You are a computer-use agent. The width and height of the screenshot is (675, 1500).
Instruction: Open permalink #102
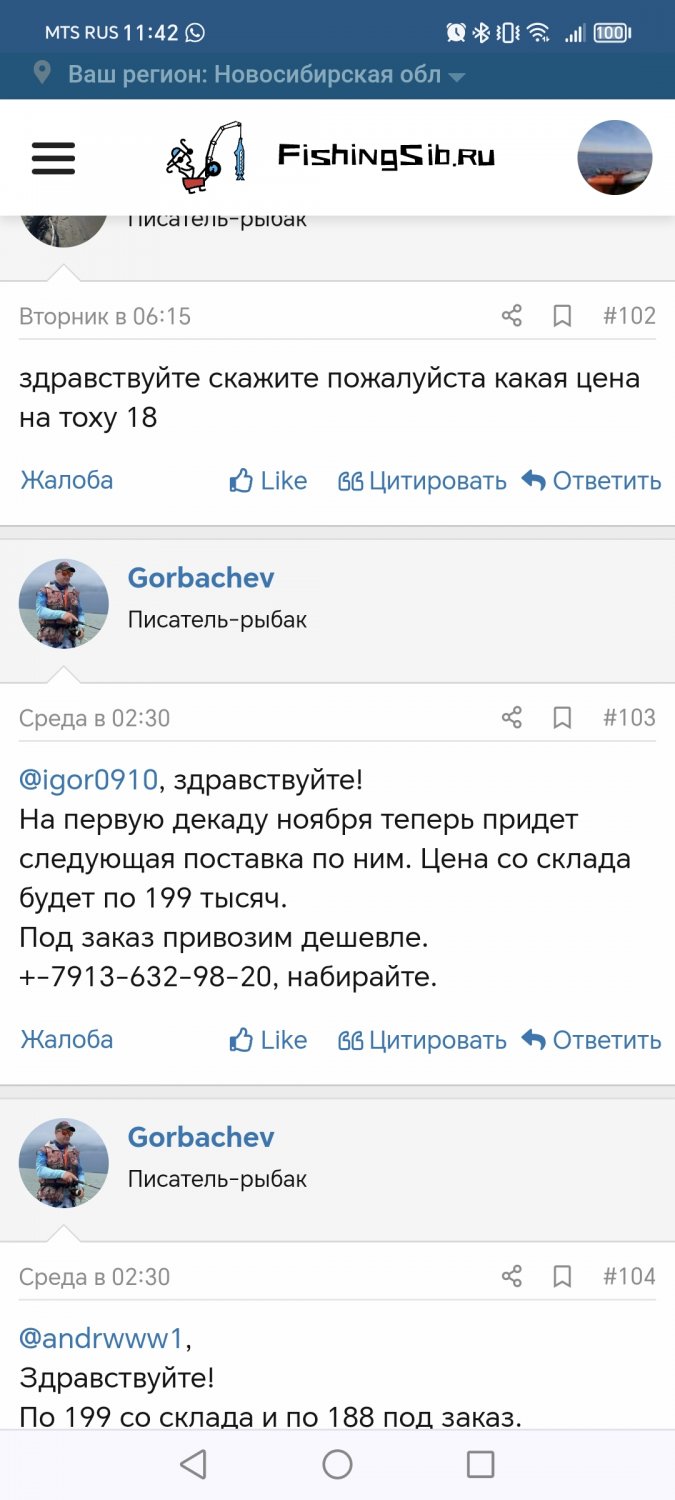(x=629, y=317)
